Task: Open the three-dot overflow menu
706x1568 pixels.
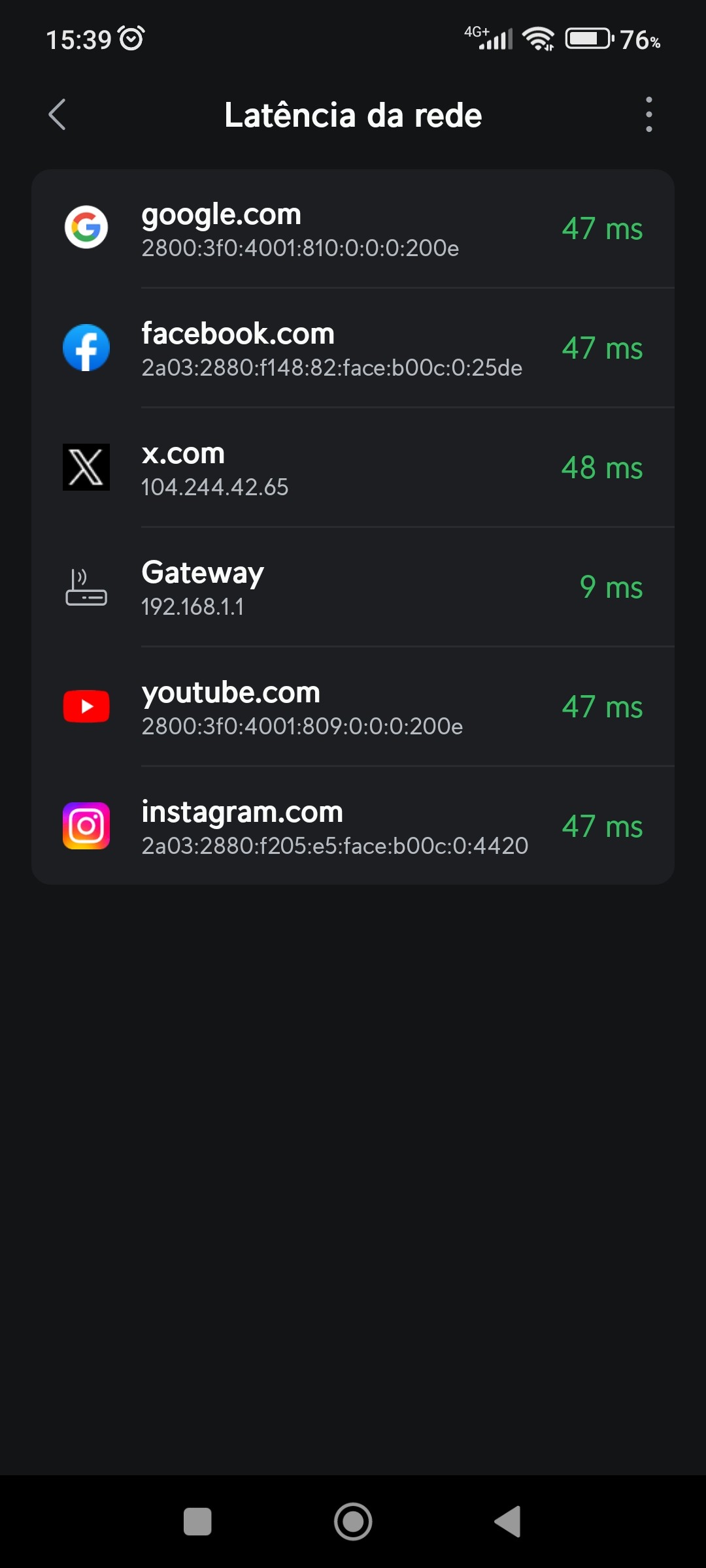Action: coord(648,115)
